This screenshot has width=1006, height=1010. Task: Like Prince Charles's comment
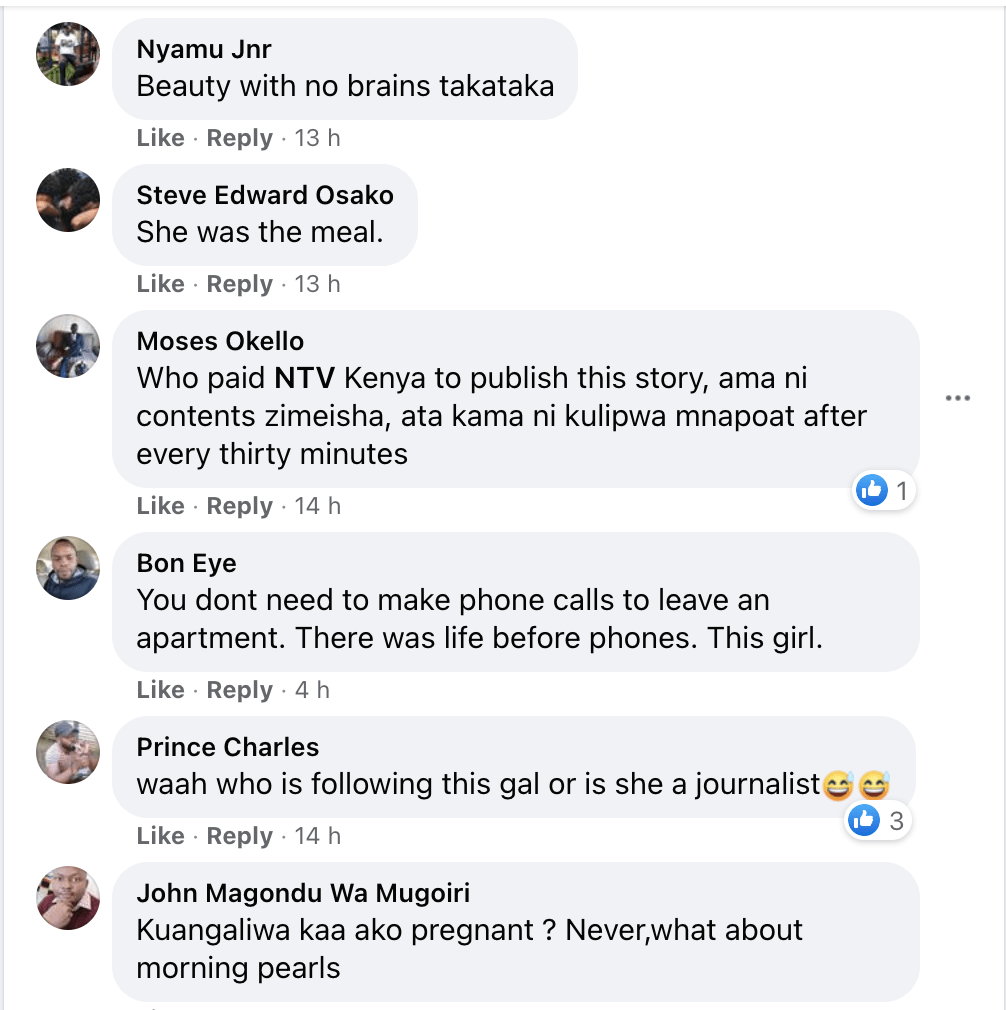tap(160, 836)
